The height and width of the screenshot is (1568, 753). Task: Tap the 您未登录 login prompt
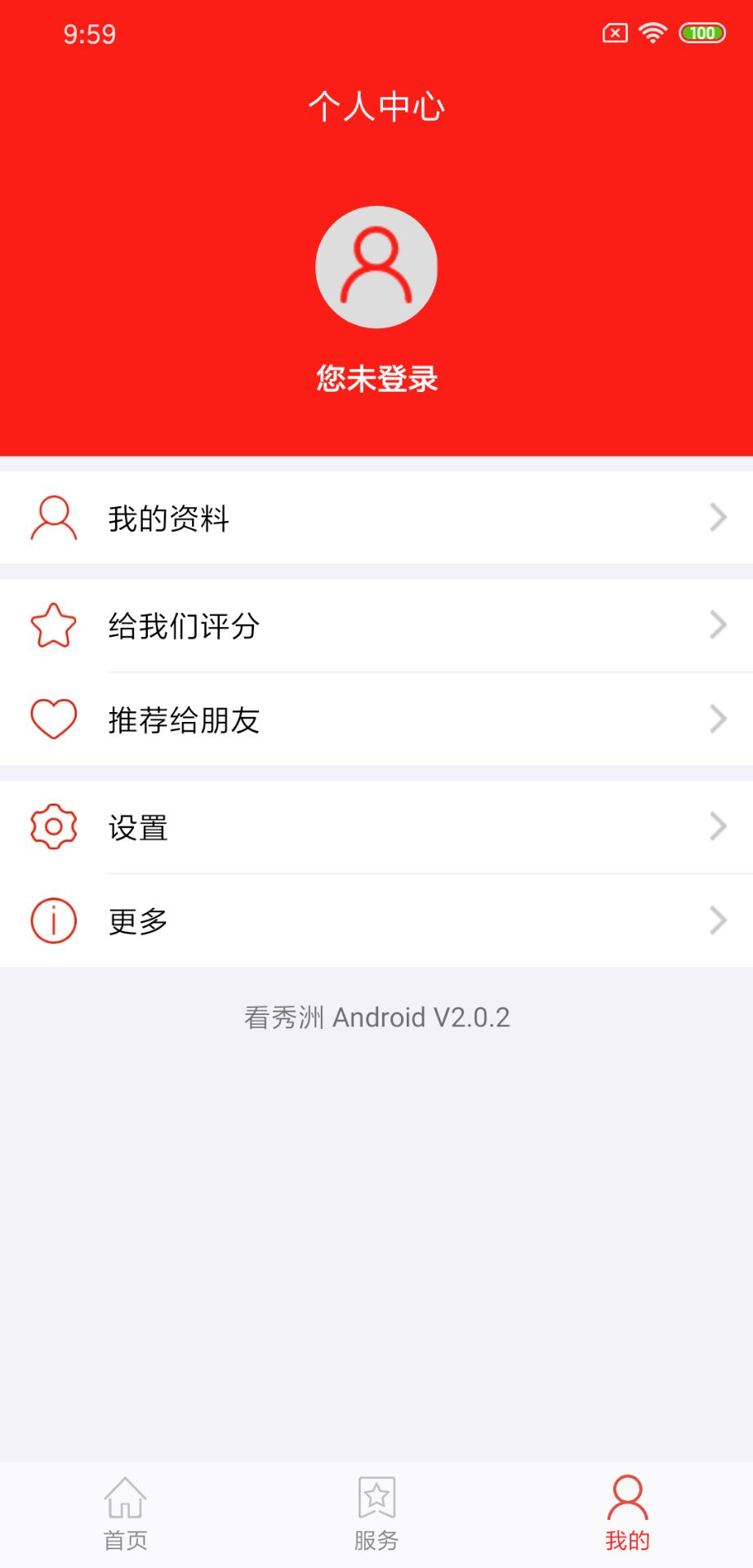tap(376, 378)
